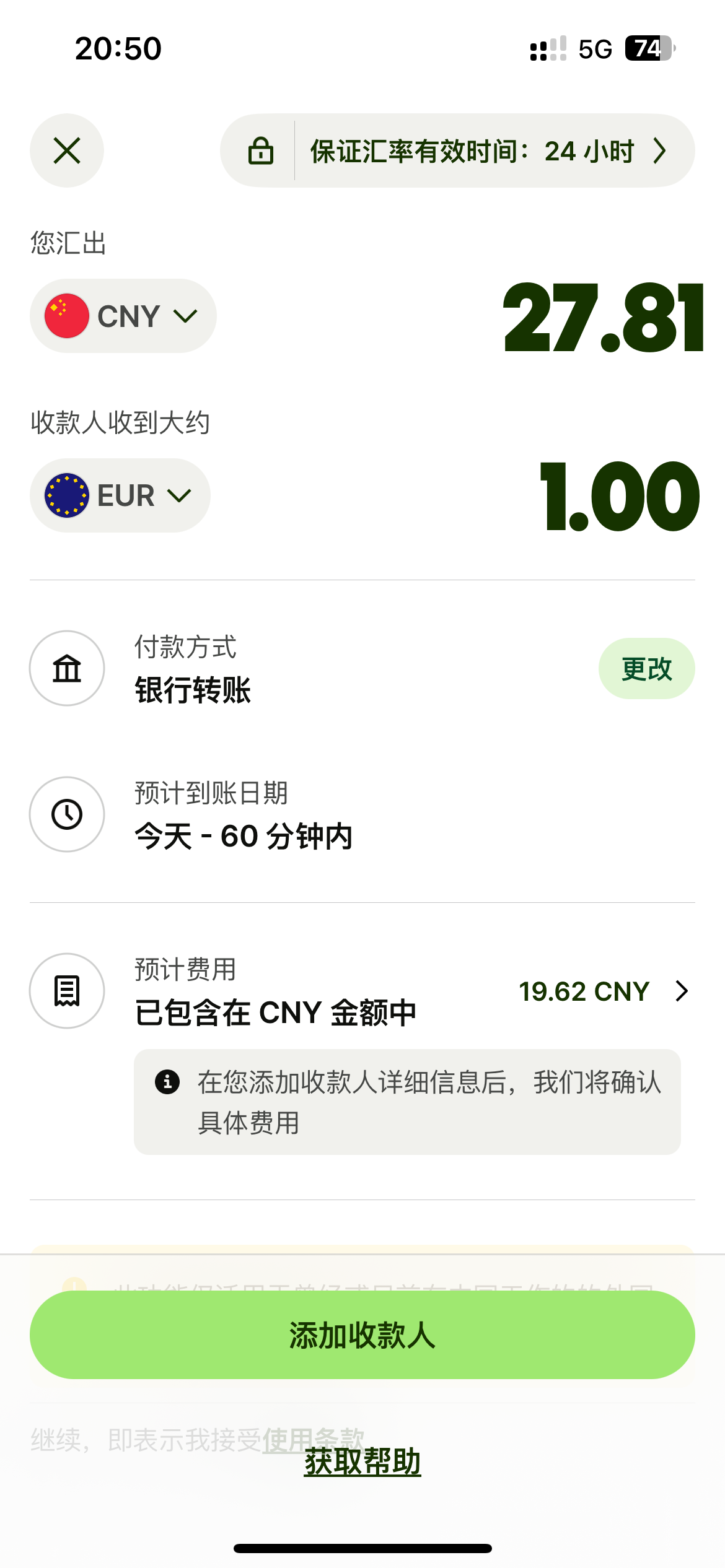Open the EUR currency selector
The height and width of the screenshot is (1568, 725).
click(120, 495)
